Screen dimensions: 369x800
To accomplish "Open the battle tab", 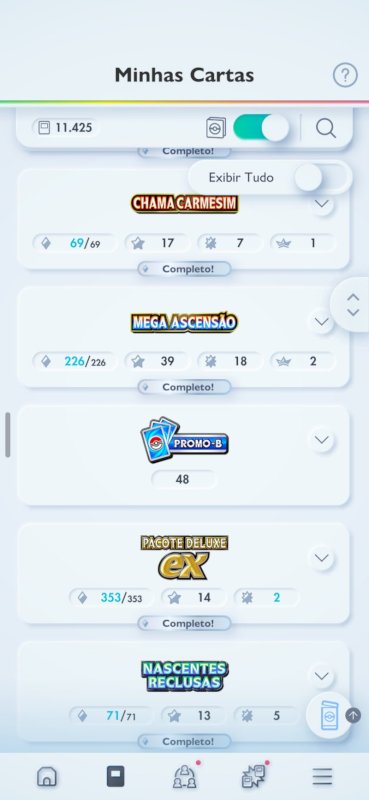I will click(253, 777).
